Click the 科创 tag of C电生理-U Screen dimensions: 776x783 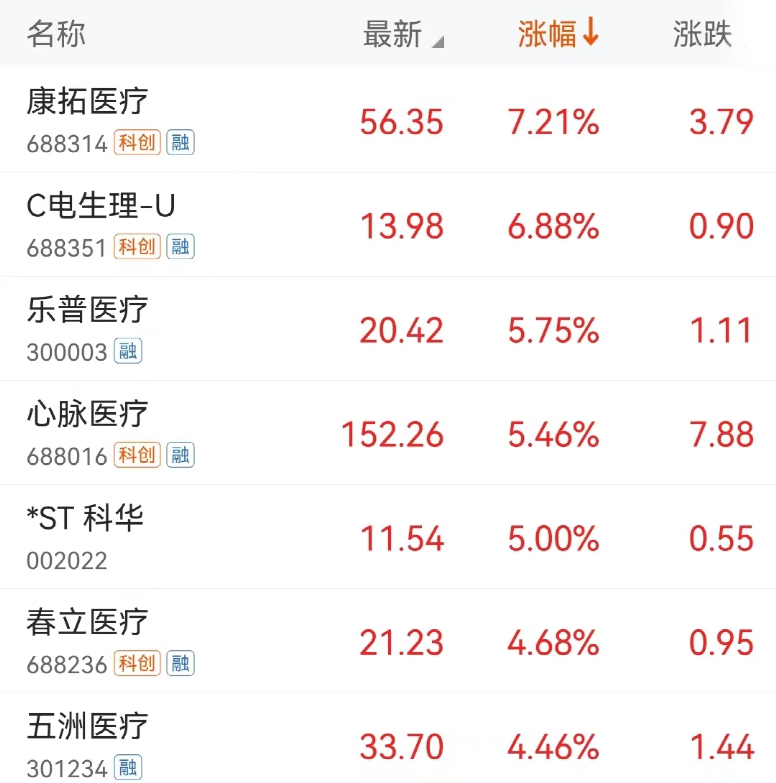[137, 247]
